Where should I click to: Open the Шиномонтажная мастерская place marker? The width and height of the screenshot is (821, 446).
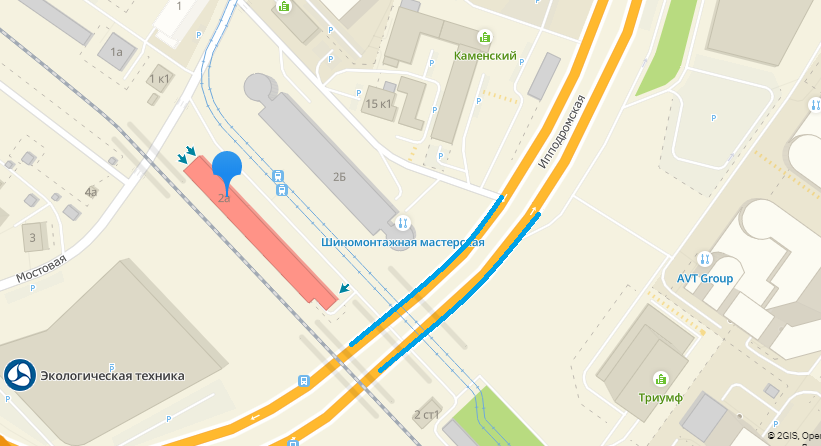(x=403, y=223)
